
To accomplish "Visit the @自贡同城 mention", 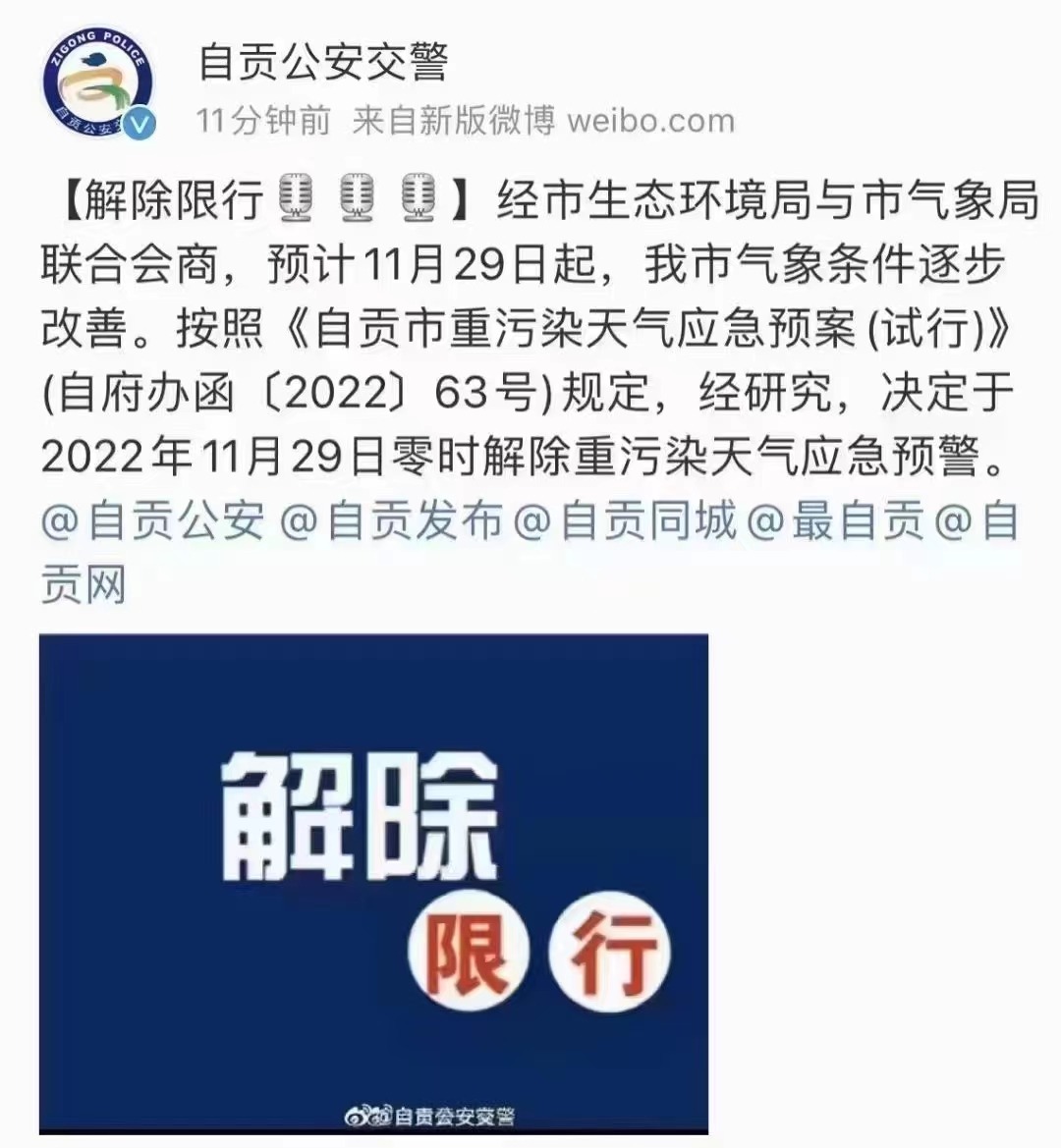I will tap(625, 519).
